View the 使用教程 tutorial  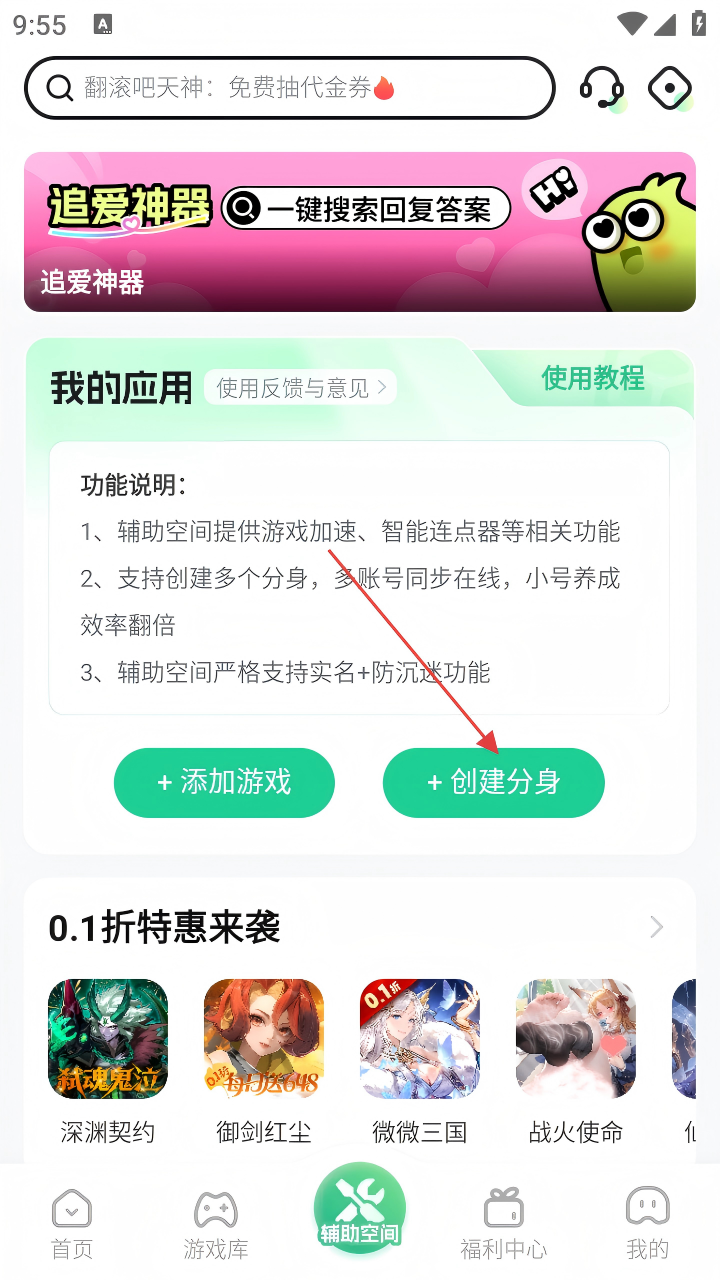click(x=592, y=378)
